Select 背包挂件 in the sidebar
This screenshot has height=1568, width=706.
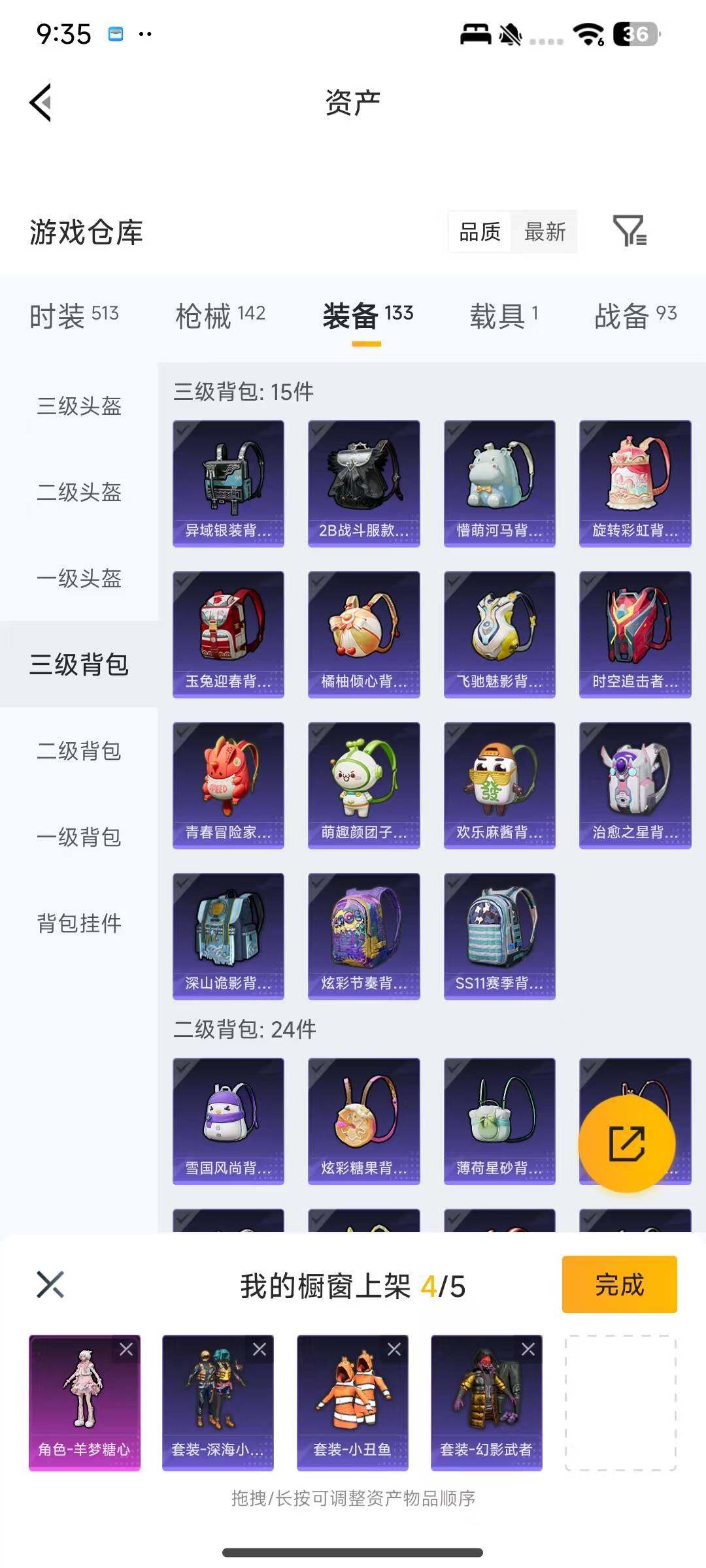(78, 924)
